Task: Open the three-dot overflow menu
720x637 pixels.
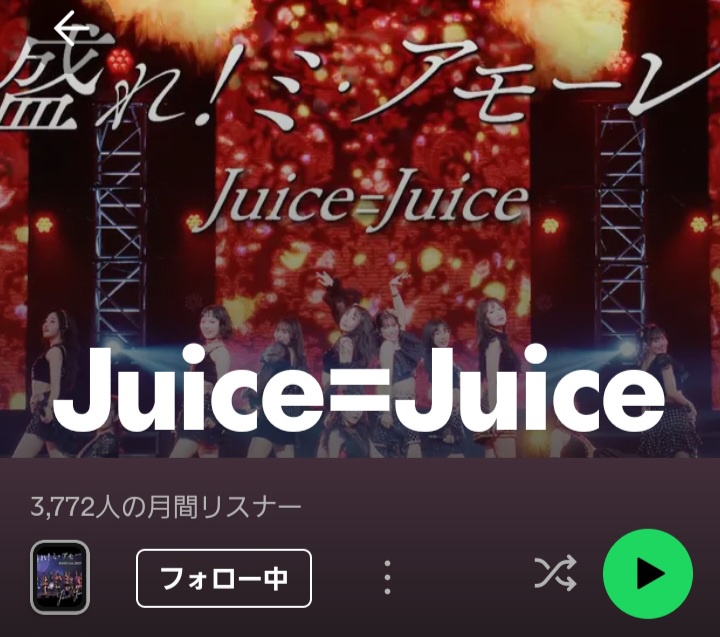Action: point(387,577)
